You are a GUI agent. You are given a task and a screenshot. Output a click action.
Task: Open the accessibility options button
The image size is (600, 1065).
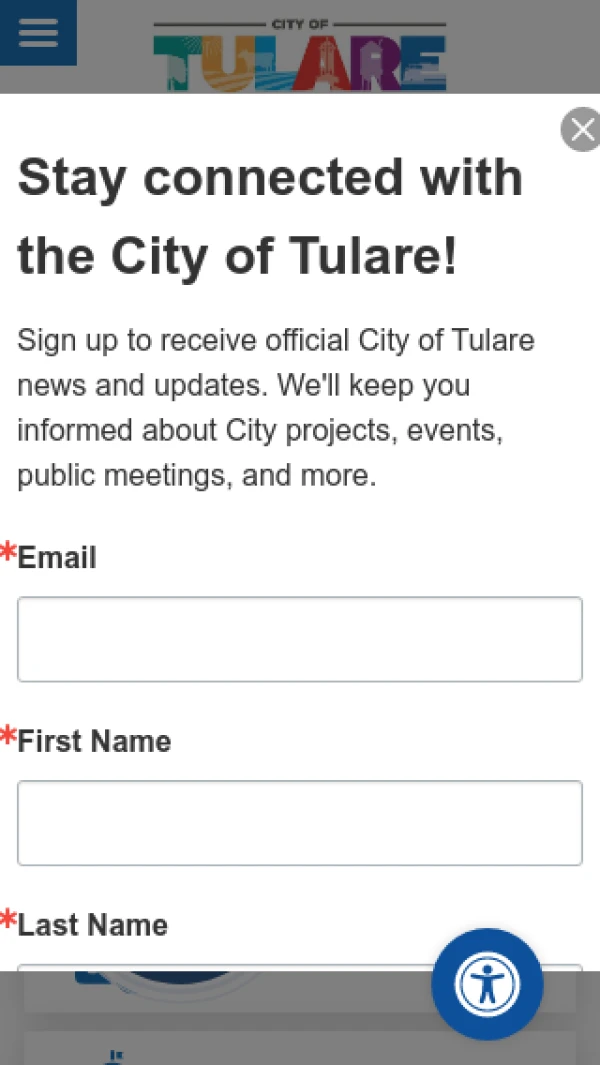click(x=487, y=983)
